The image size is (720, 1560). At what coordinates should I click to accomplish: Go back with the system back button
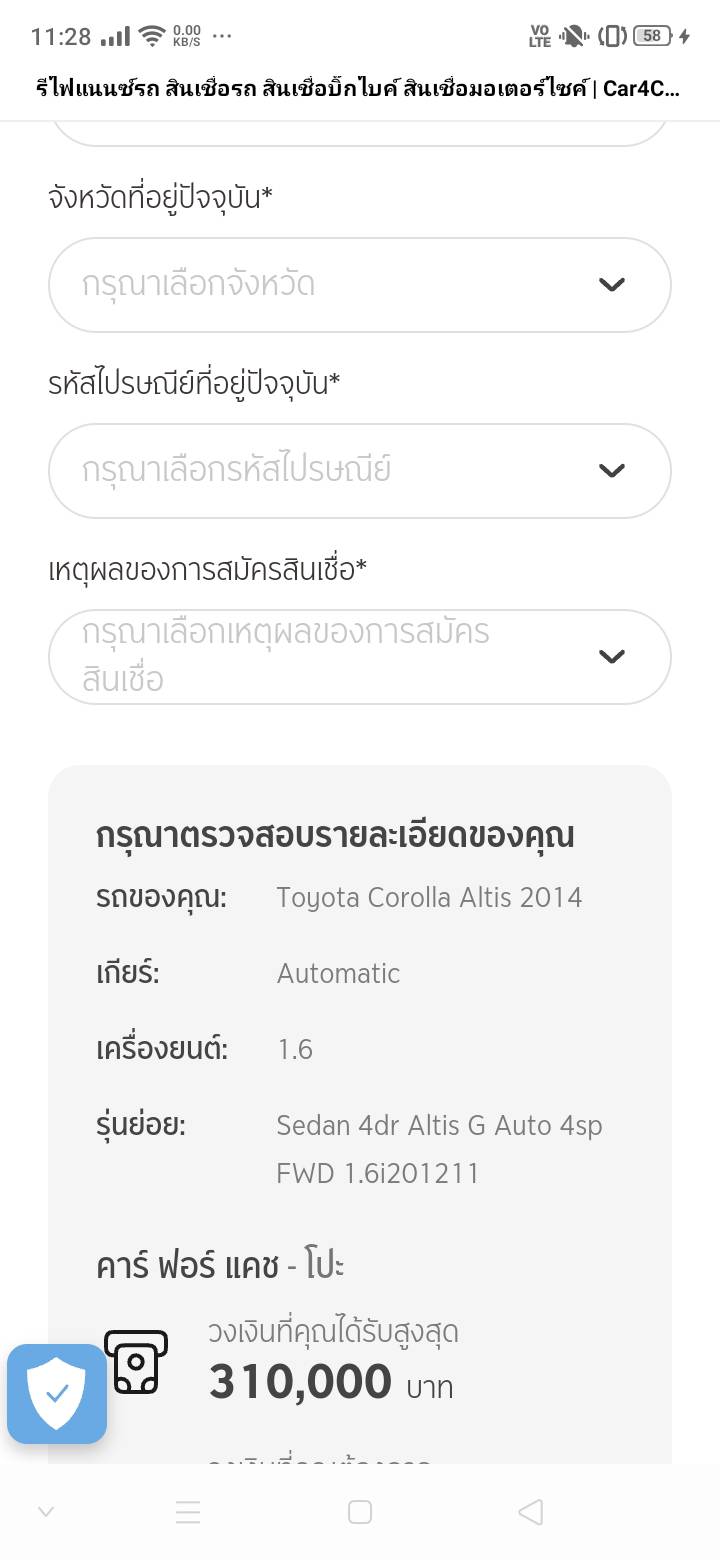coord(531,1512)
